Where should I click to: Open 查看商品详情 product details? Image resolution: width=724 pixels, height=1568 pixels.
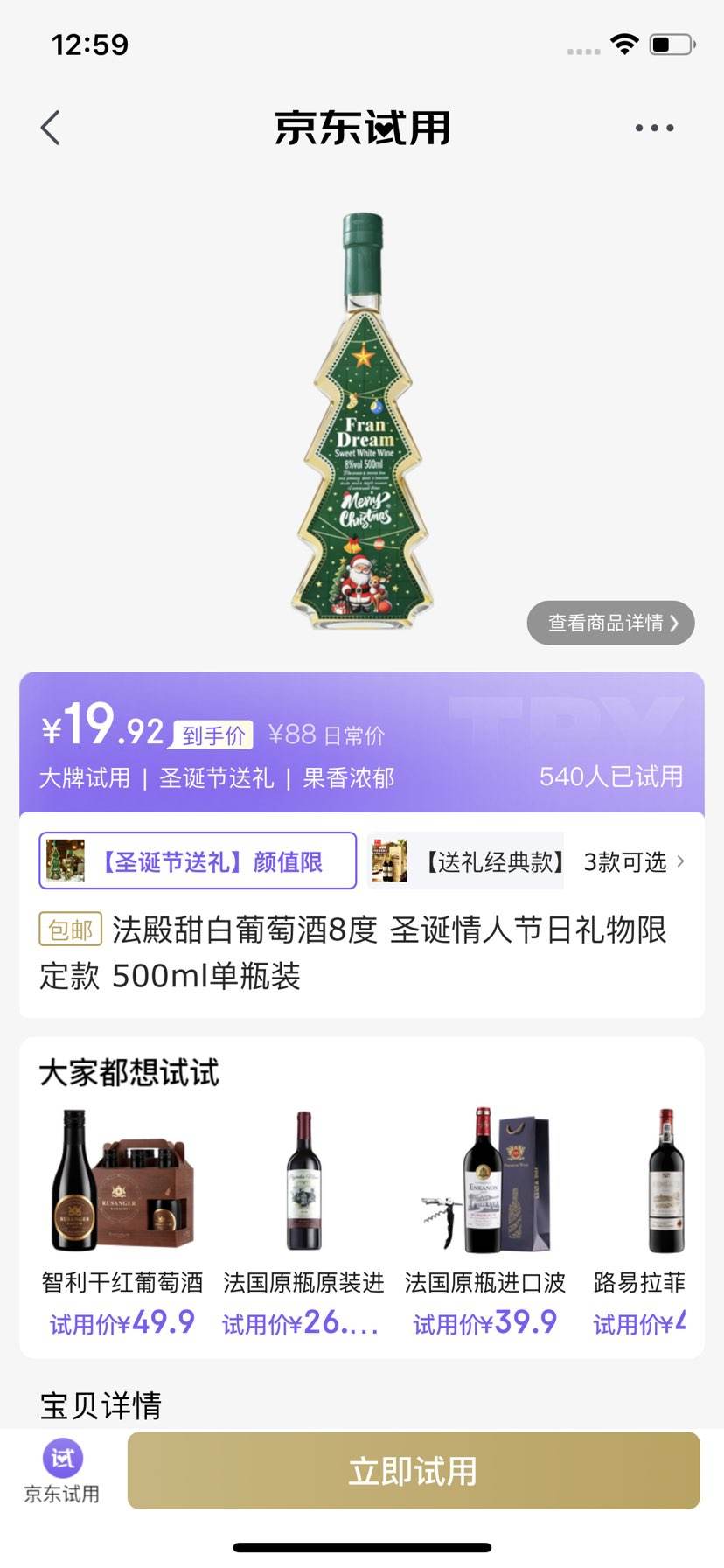[609, 623]
